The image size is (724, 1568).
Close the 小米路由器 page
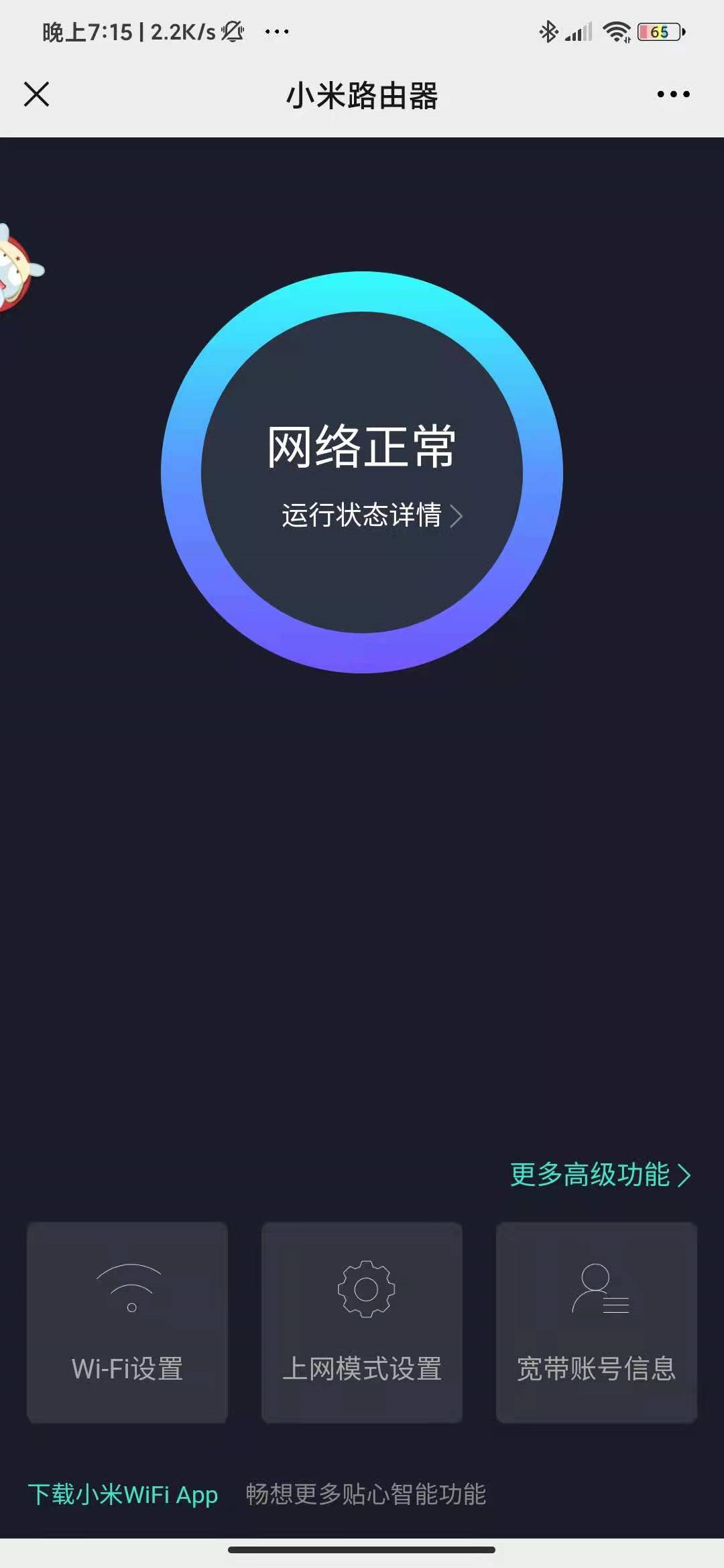coord(37,94)
